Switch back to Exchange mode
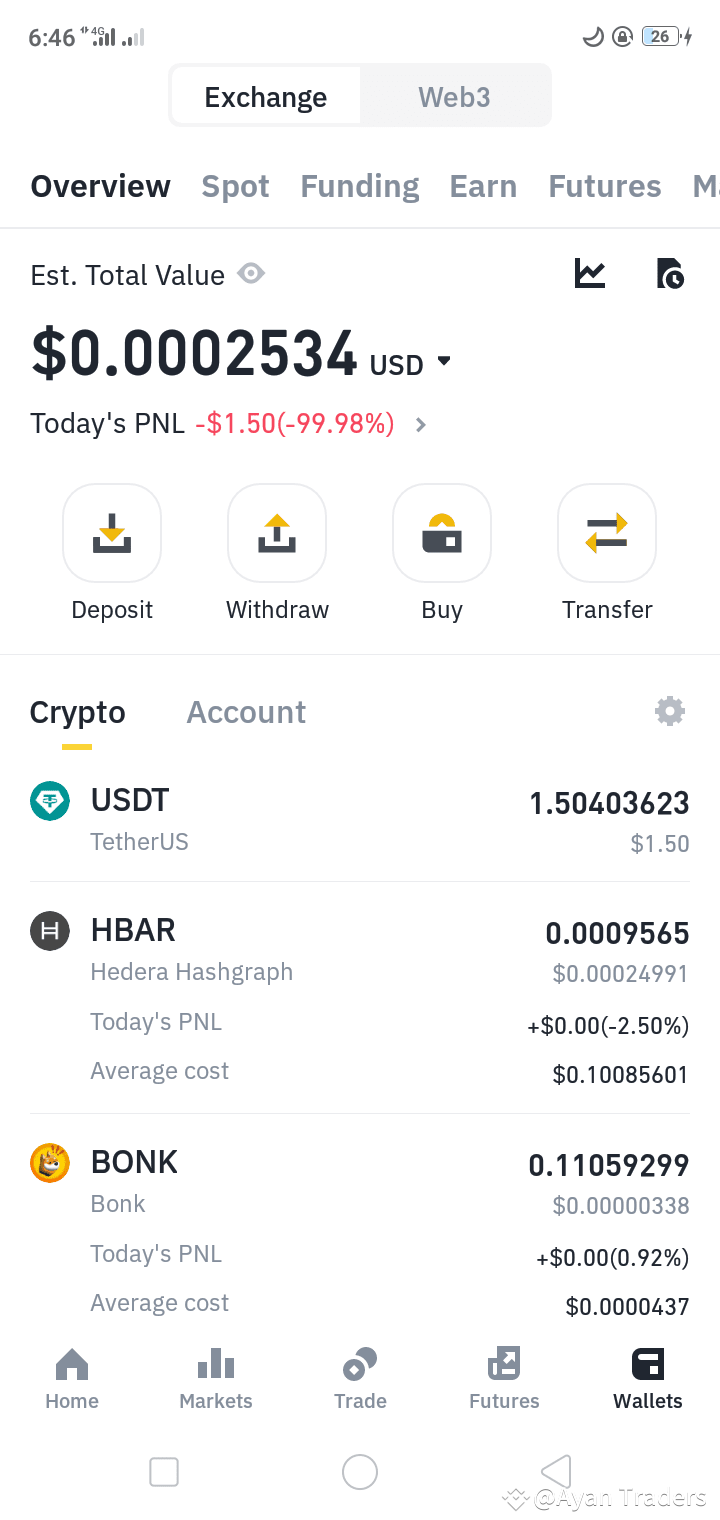The width and height of the screenshot is (720, 1520). (x=265, y=96)
